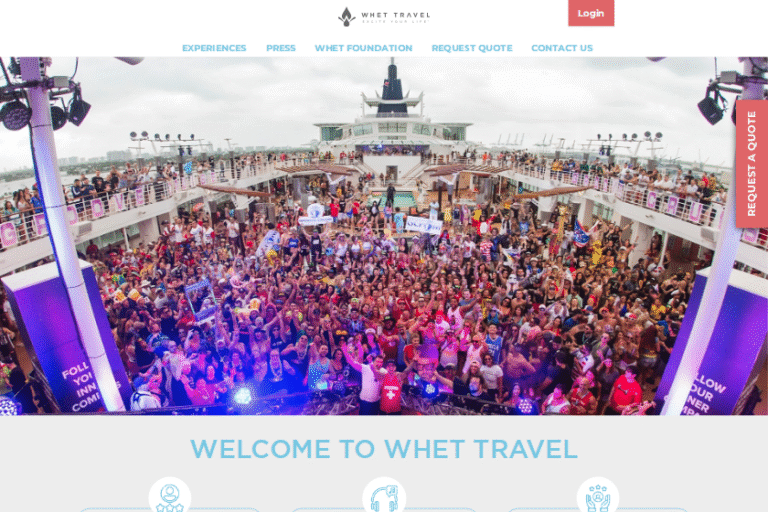Open the Contact Us page

[x=562, y=48]
